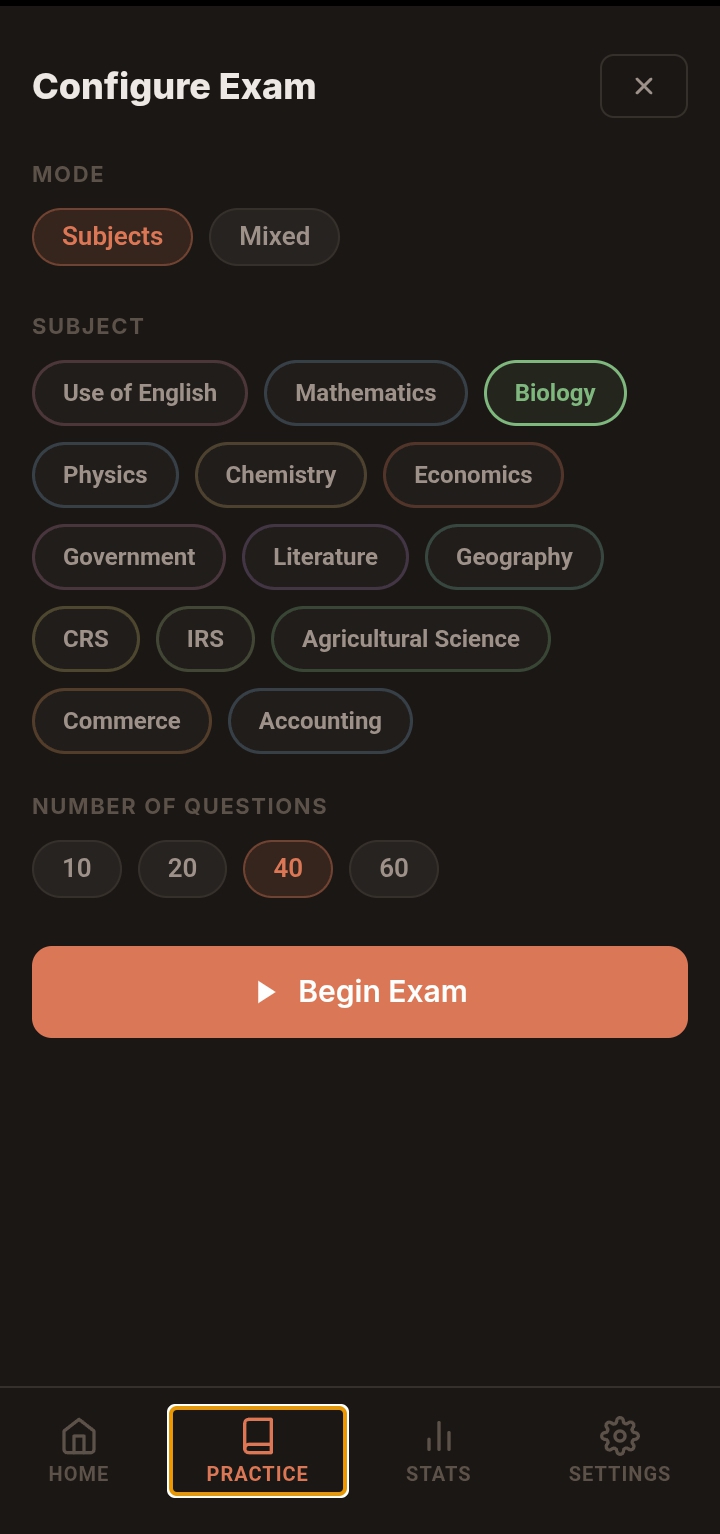Go to the Home tab

click(79, 1451)
